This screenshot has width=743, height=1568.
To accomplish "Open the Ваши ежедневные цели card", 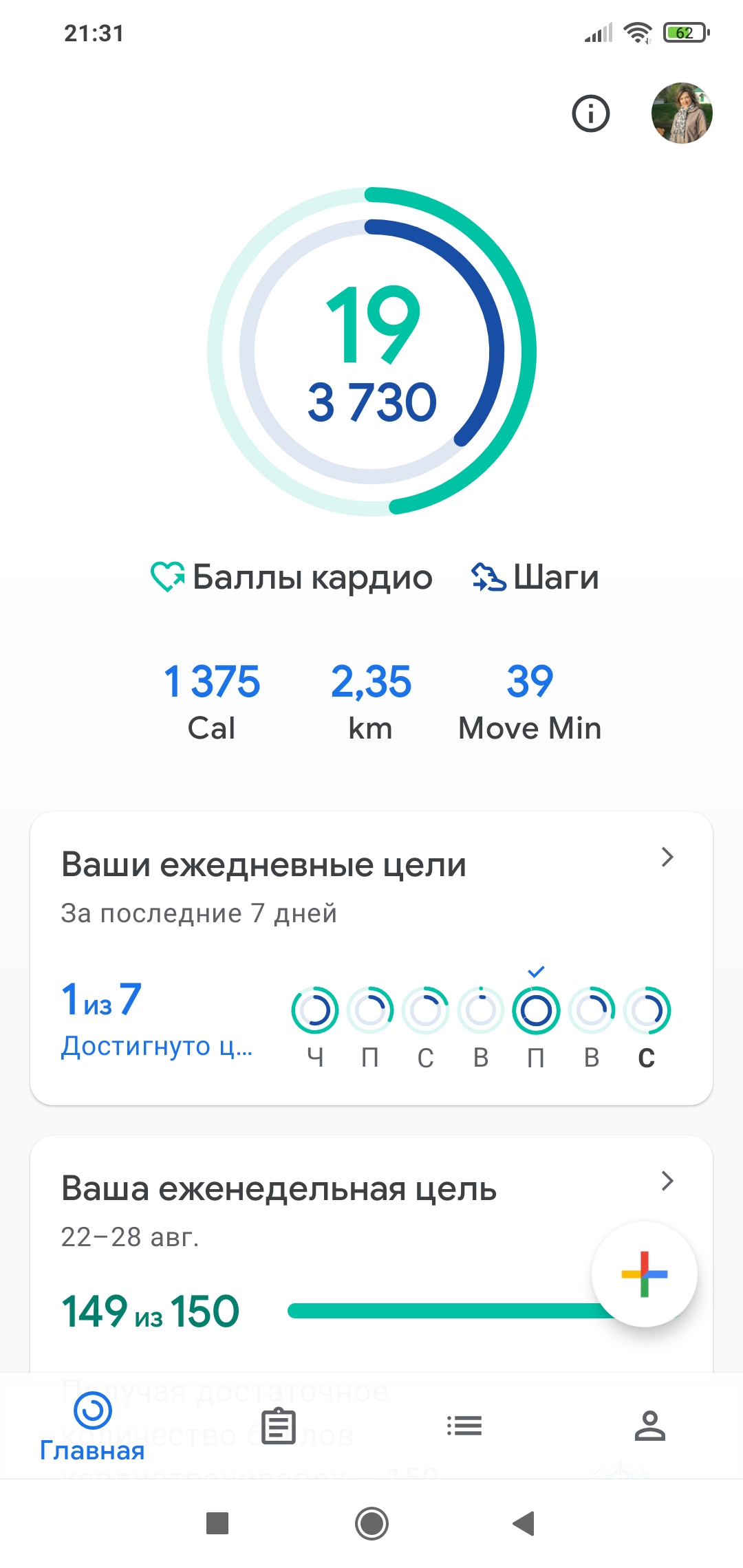I will click(x=371, y=957).
